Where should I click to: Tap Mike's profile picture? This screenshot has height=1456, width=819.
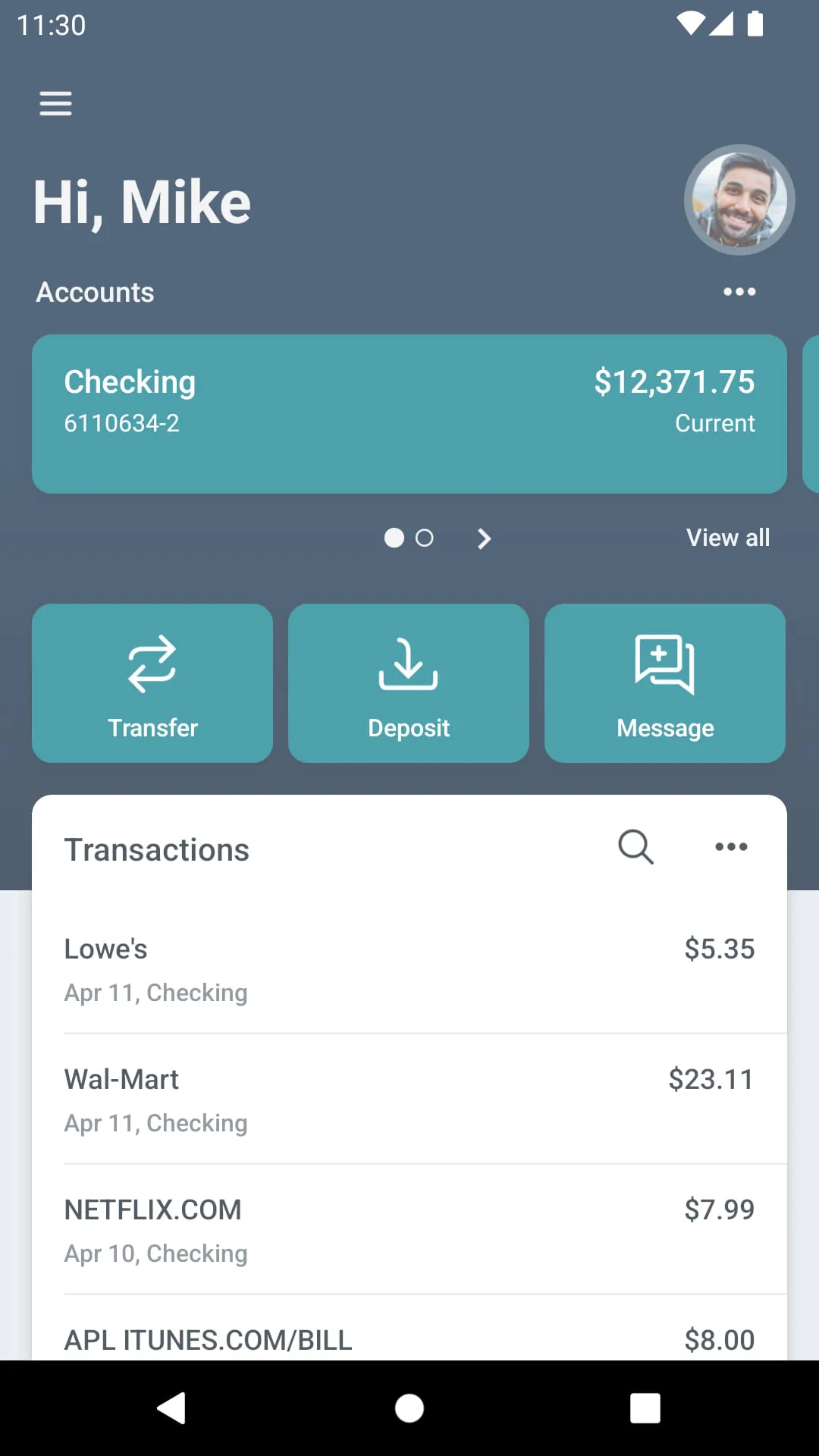(x=739, y=199)
